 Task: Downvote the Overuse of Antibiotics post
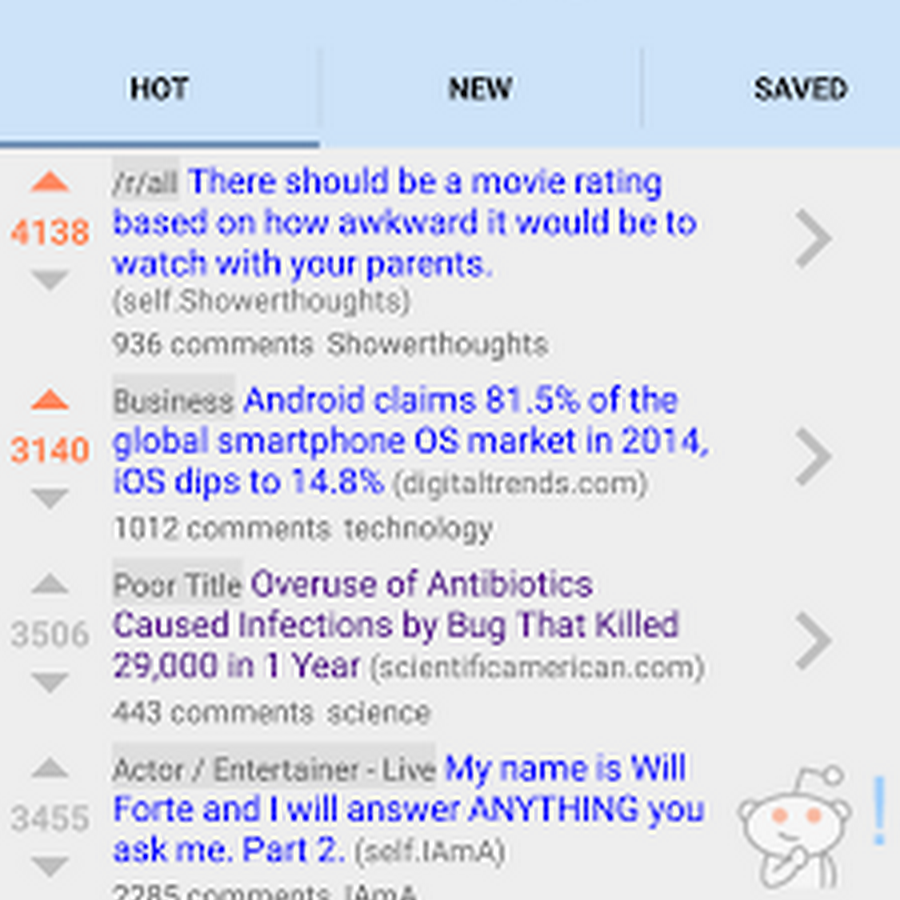(50, 683)
